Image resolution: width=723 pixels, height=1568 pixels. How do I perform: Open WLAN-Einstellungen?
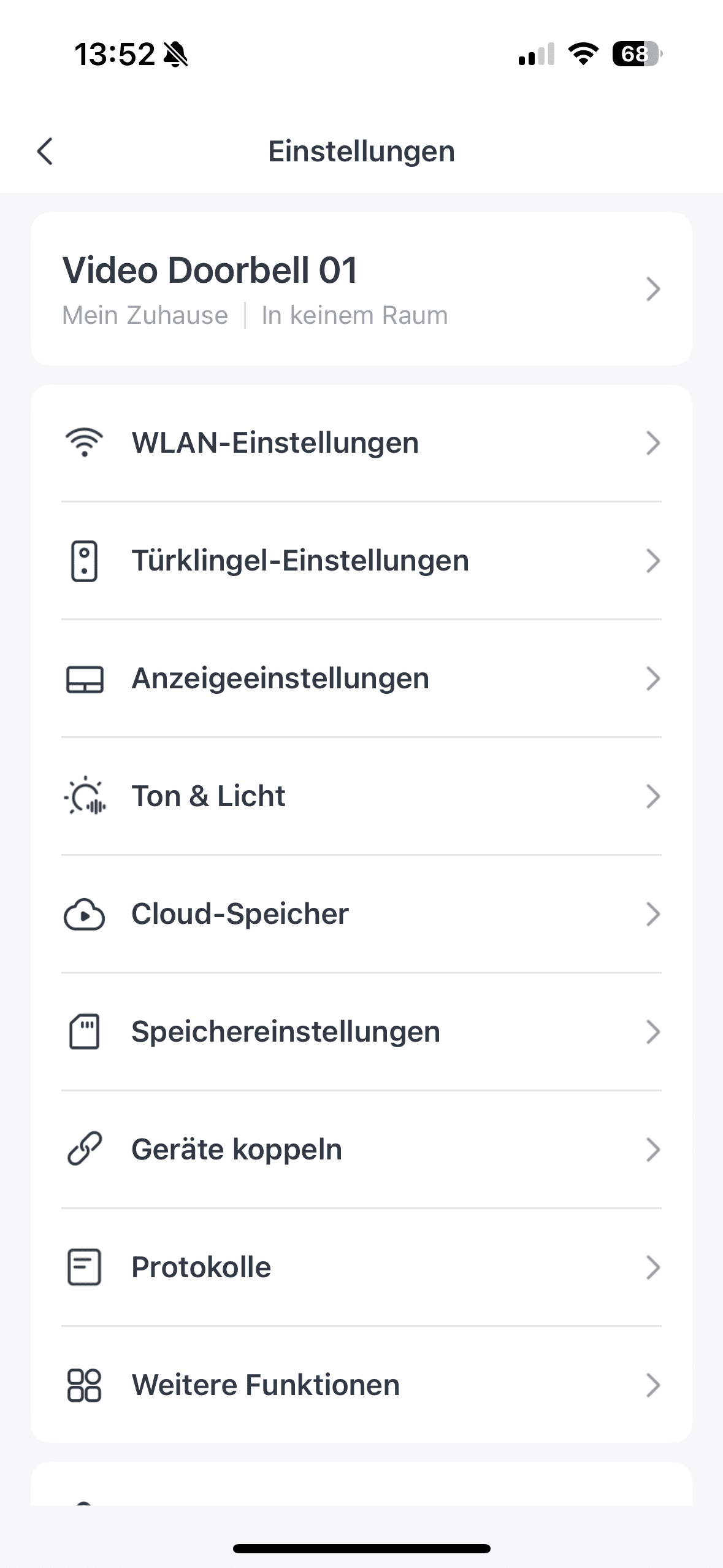[x=361, y=443]
